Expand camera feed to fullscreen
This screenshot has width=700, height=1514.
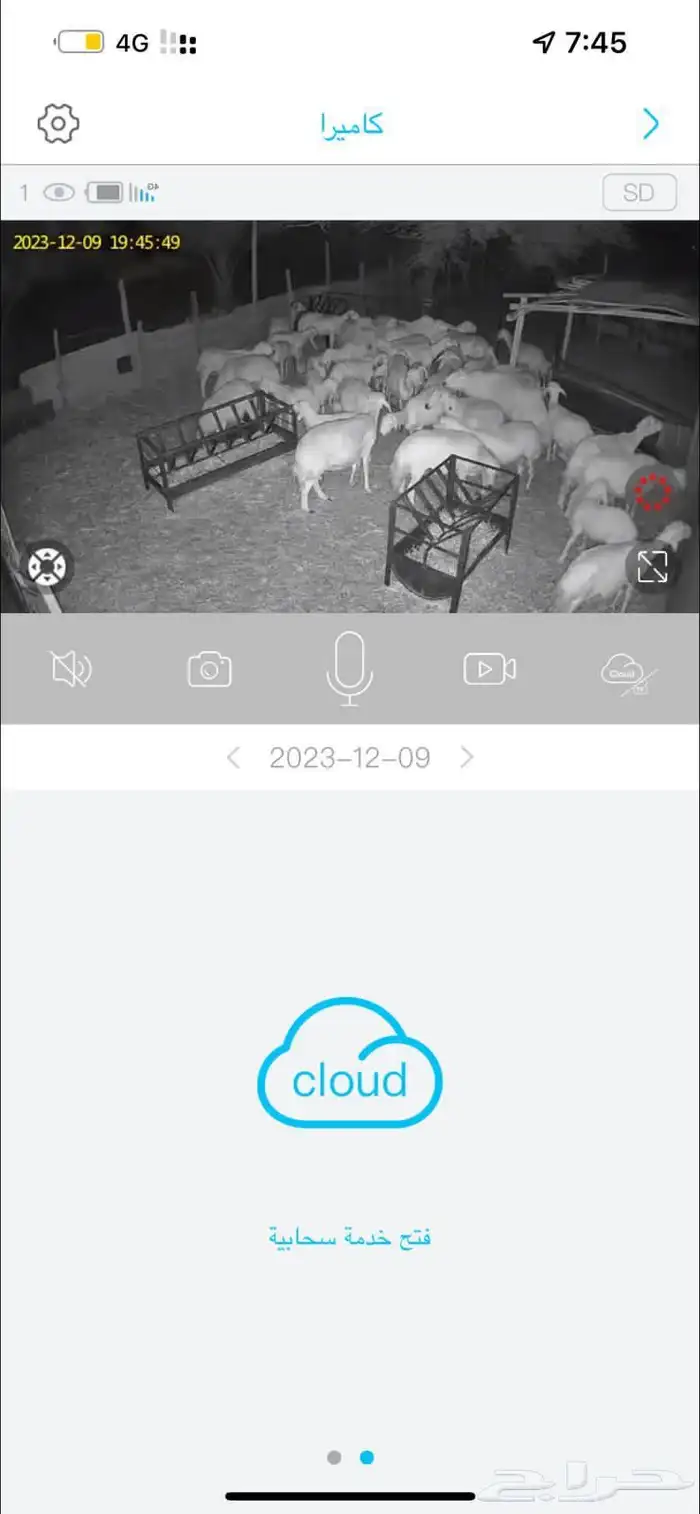coord(652,566)
